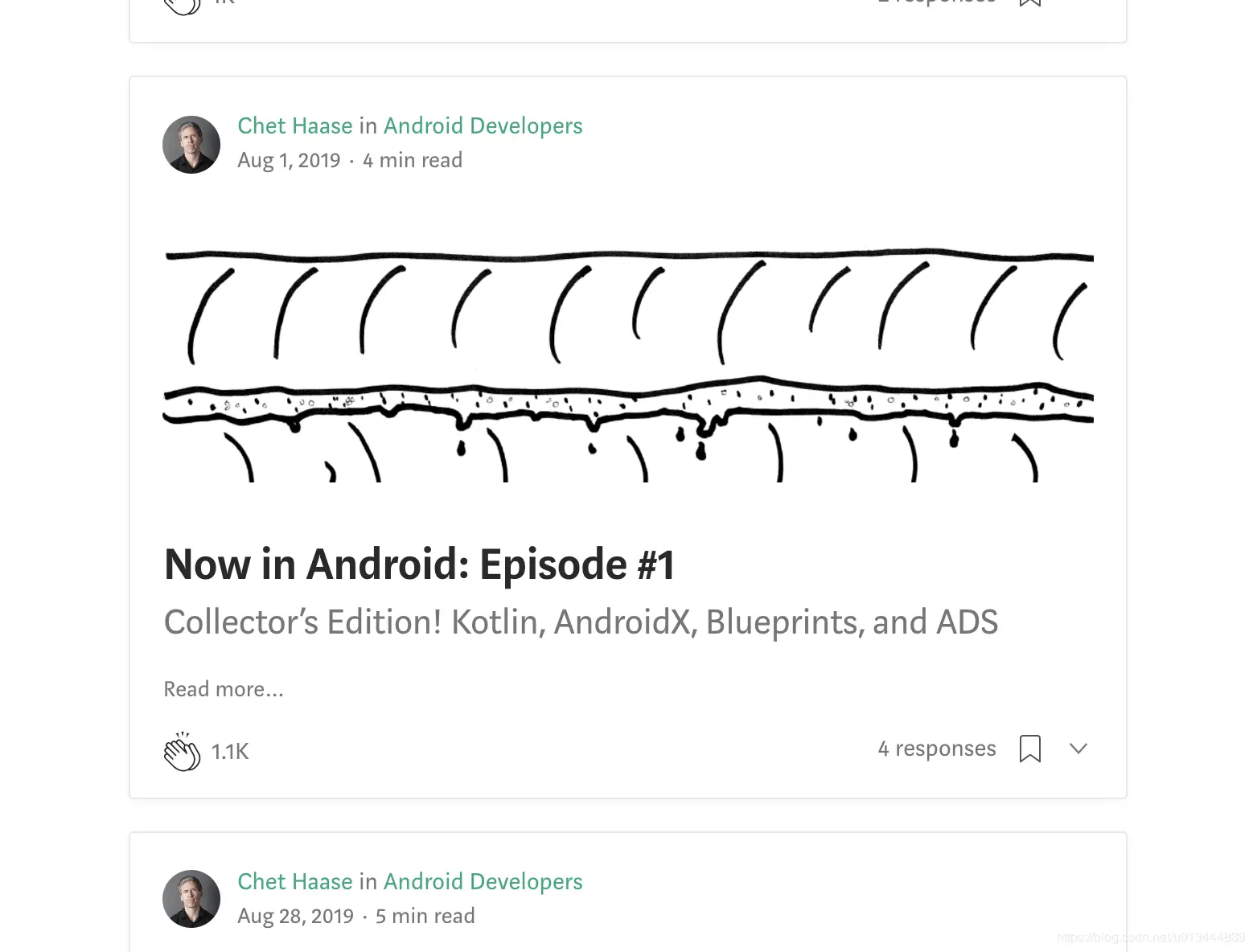Tap the sketch image of Episode #1 post
1253x952 pixels.
[627, 366]
